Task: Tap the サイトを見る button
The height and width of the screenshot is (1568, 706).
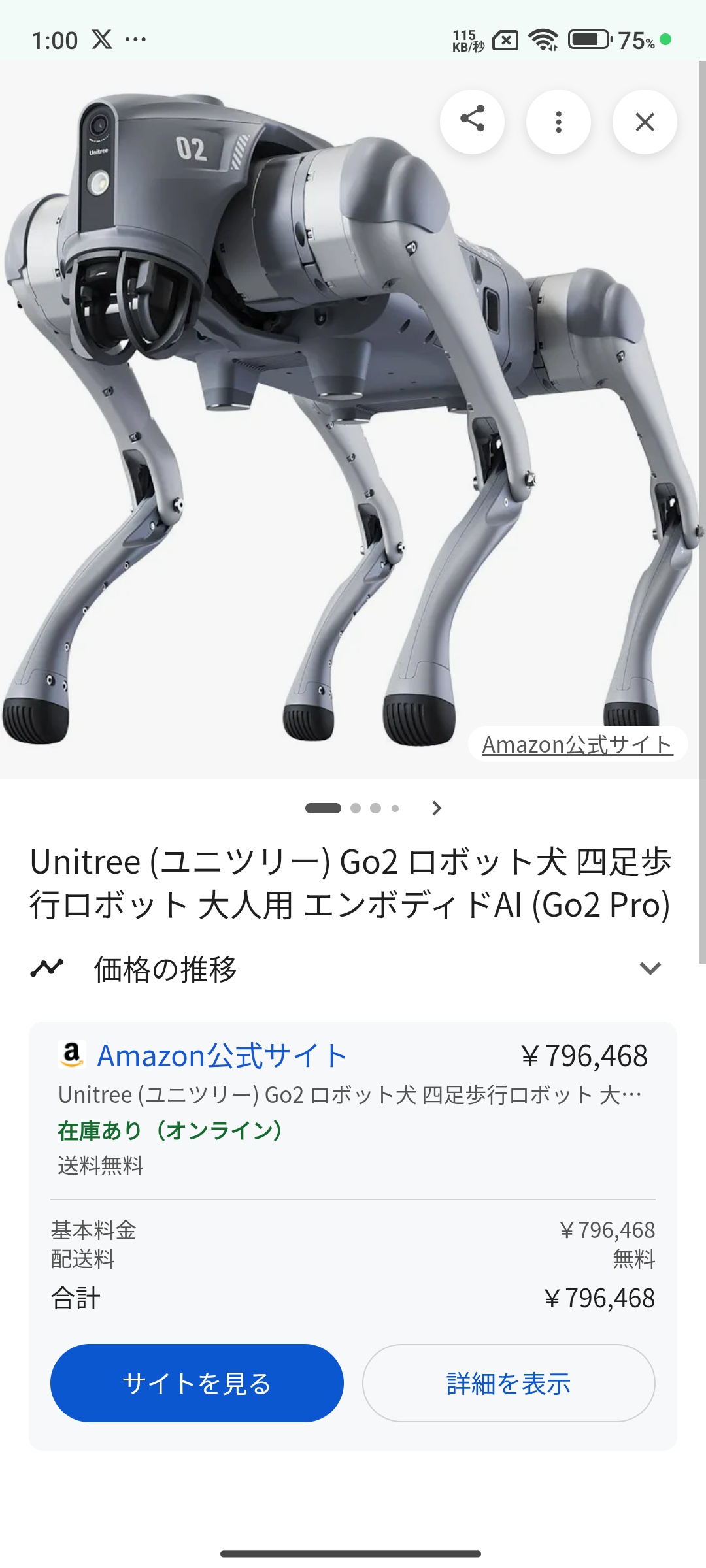Action: tap(197, 1382)
